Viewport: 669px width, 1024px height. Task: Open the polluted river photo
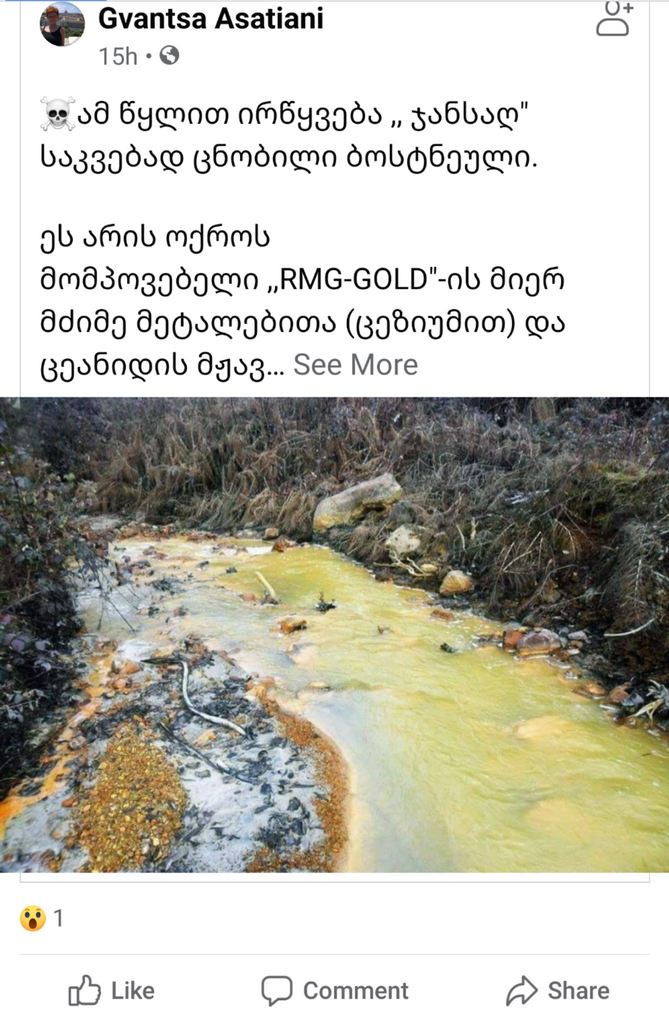coord(334,635)
